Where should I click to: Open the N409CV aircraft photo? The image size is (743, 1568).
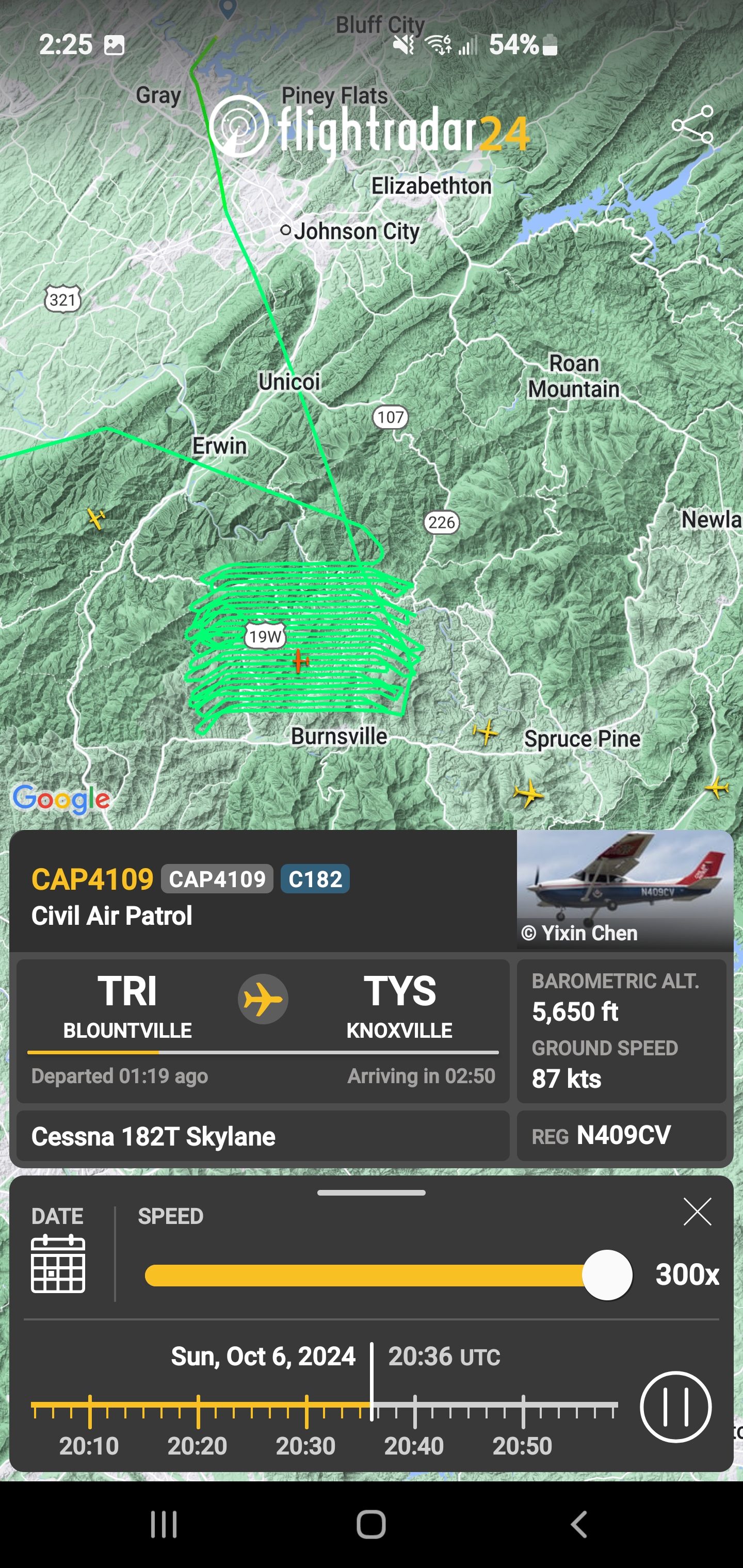tap(625, 889)
